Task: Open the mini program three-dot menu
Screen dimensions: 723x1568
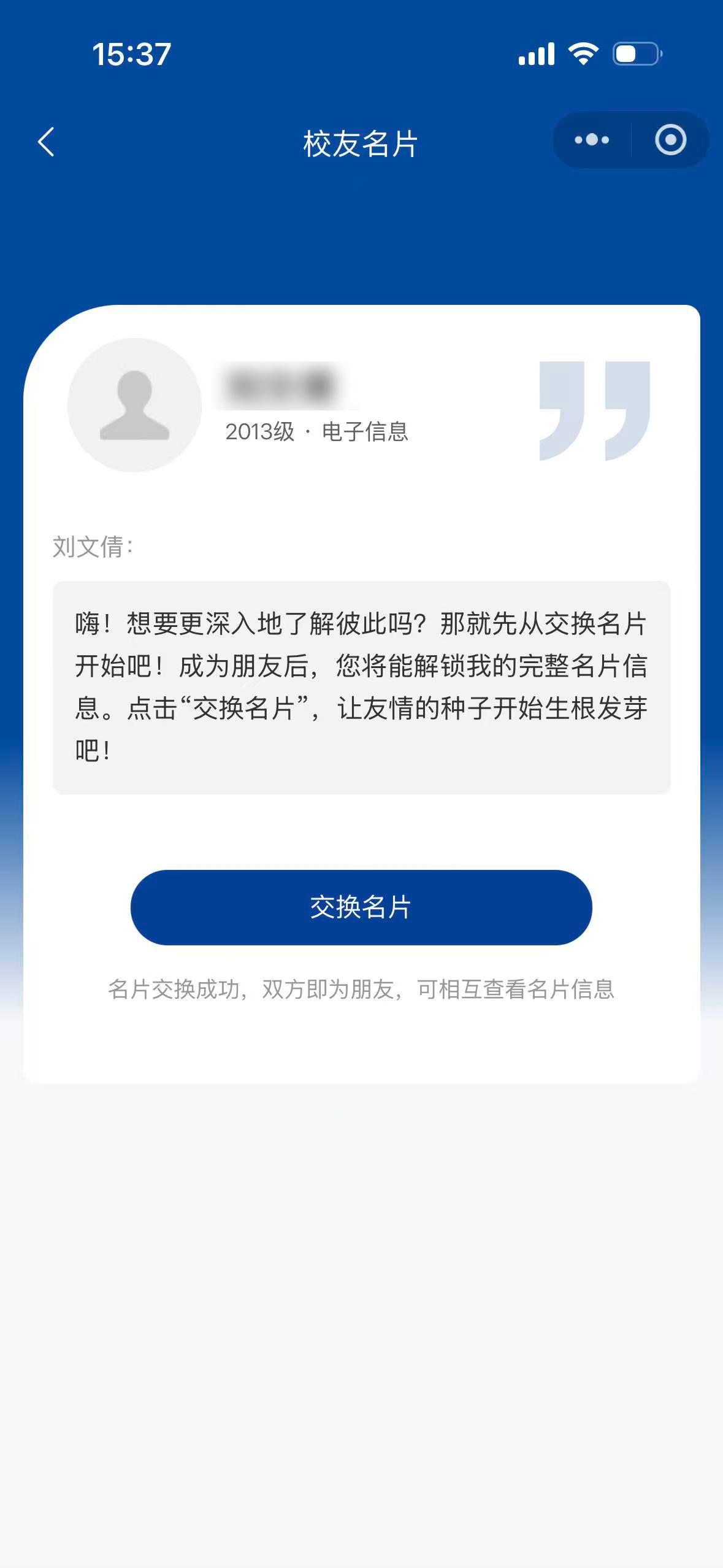Action: pyautogui.click(x=592, y=140)
